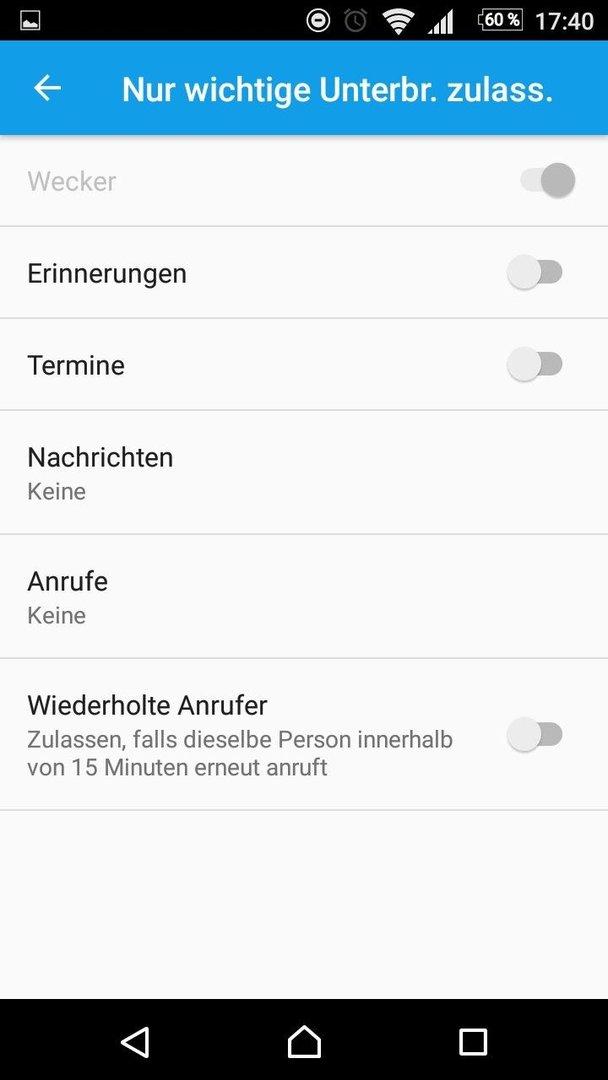Enable the Erinnerungen switch
This screenshot has width=608, height=1080.
pyautogui.click(x=535, y=273)
